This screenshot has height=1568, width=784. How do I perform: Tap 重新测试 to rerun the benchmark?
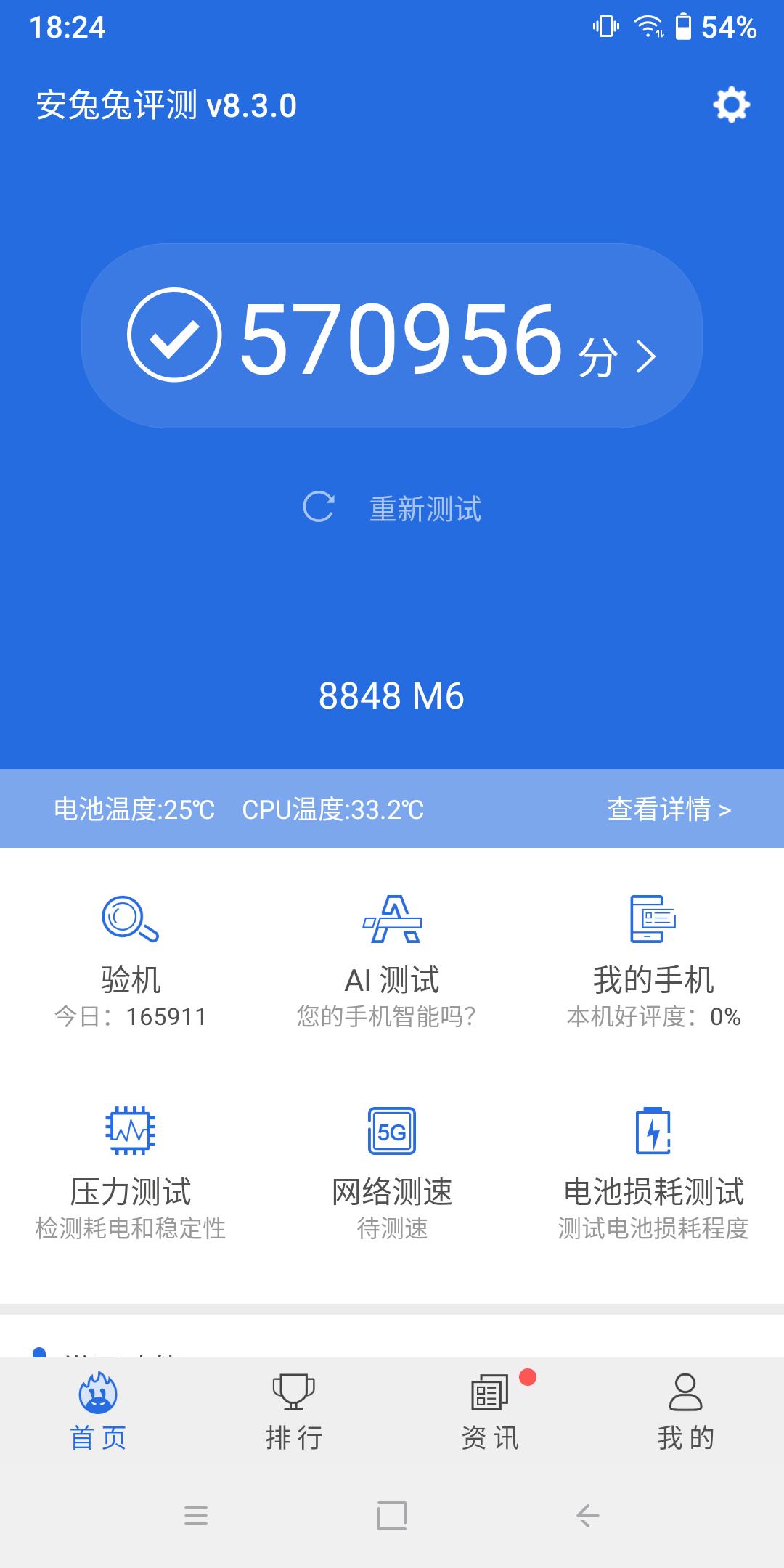coord(427,508)
